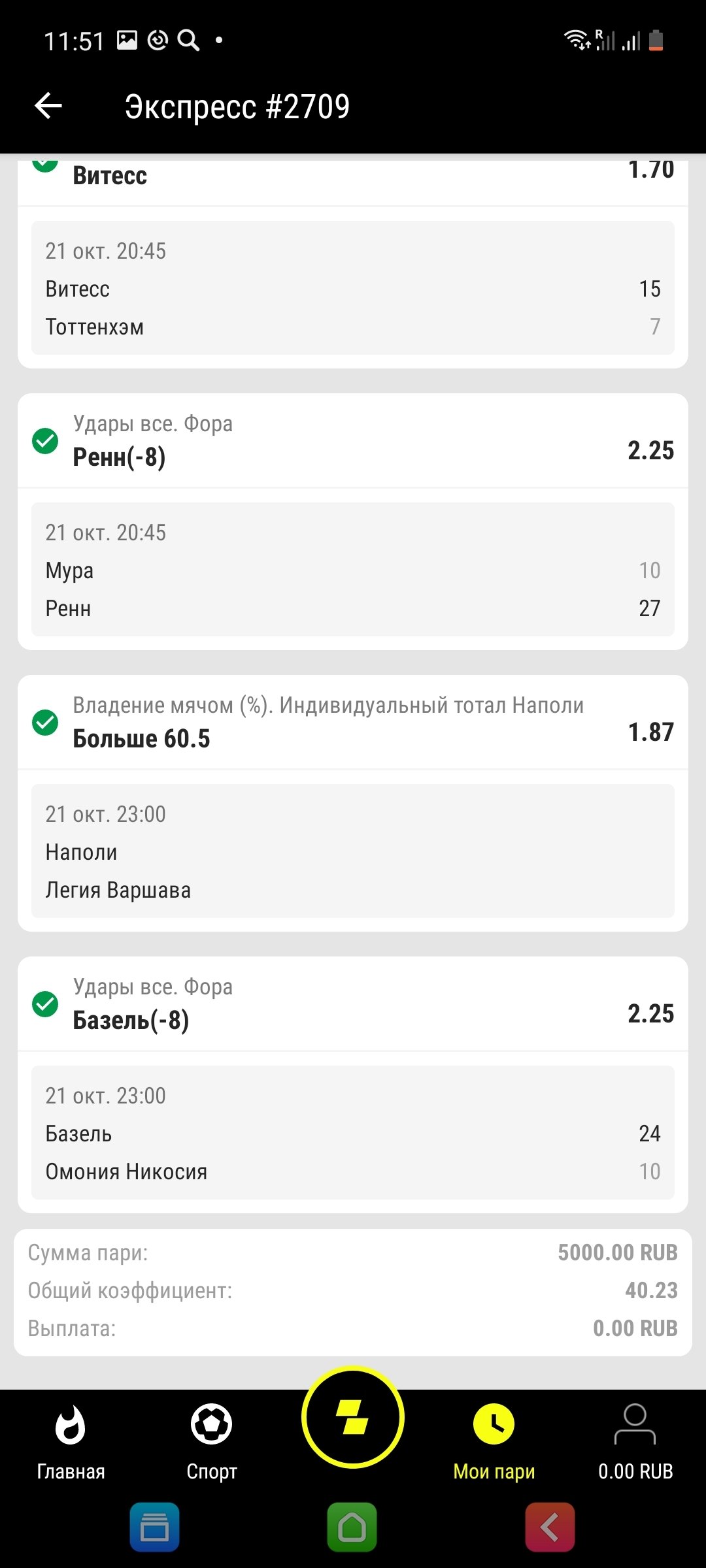The height and width of the screenshot is (1568, 706).
Task: Open the Базель vs Омония Никосия match
Action: [353, 1133]
